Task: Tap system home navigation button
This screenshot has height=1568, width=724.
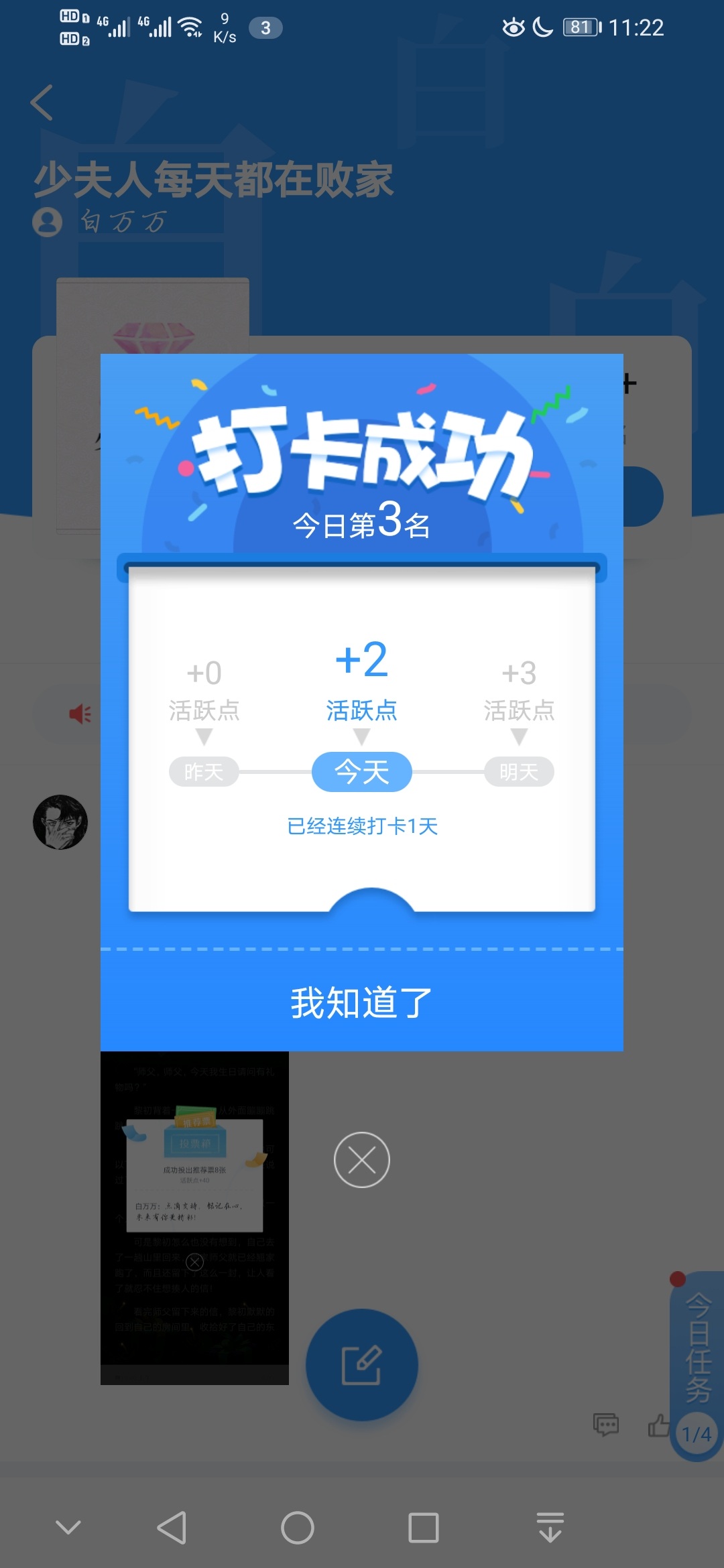Action: click(x=297, y=1528)
